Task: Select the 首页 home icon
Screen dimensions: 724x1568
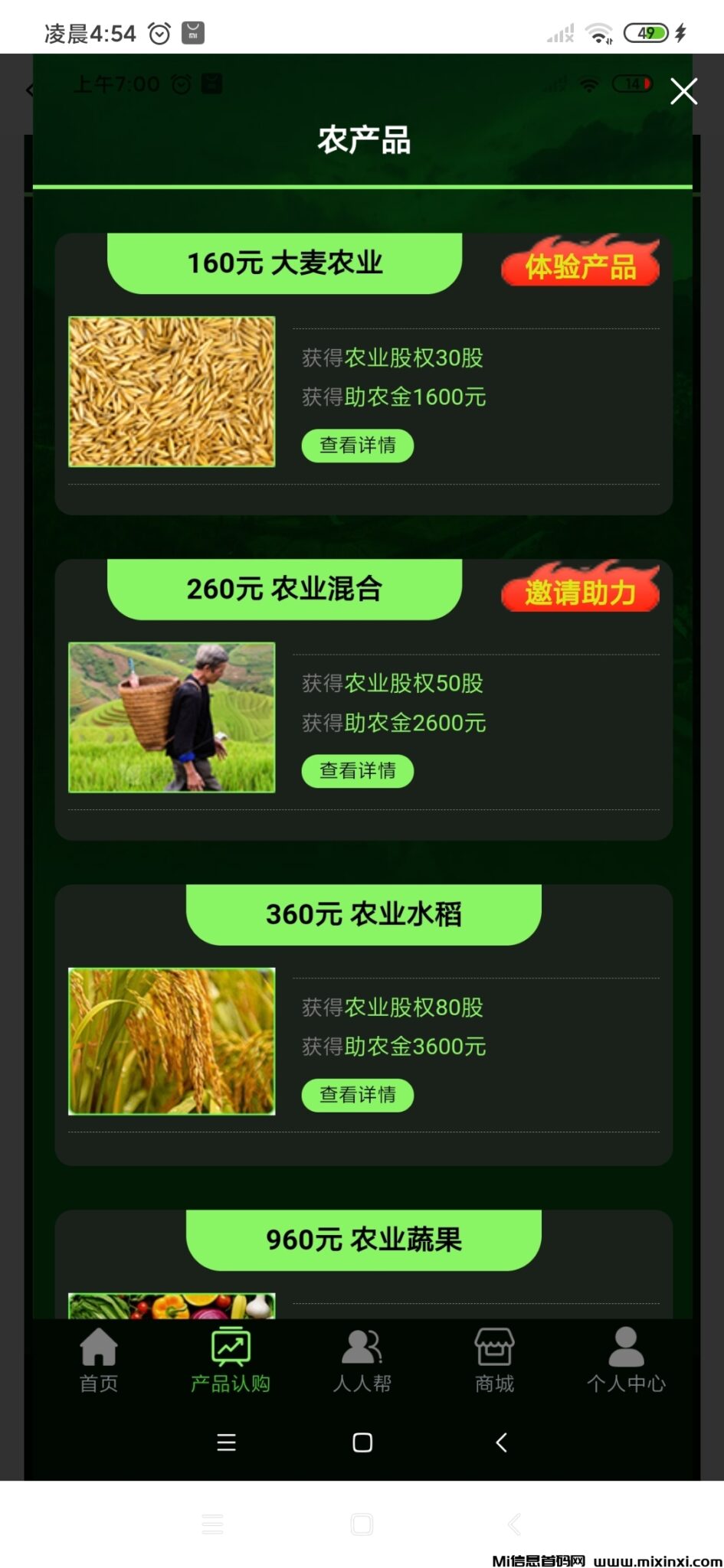Action: tap(97, 1349)
